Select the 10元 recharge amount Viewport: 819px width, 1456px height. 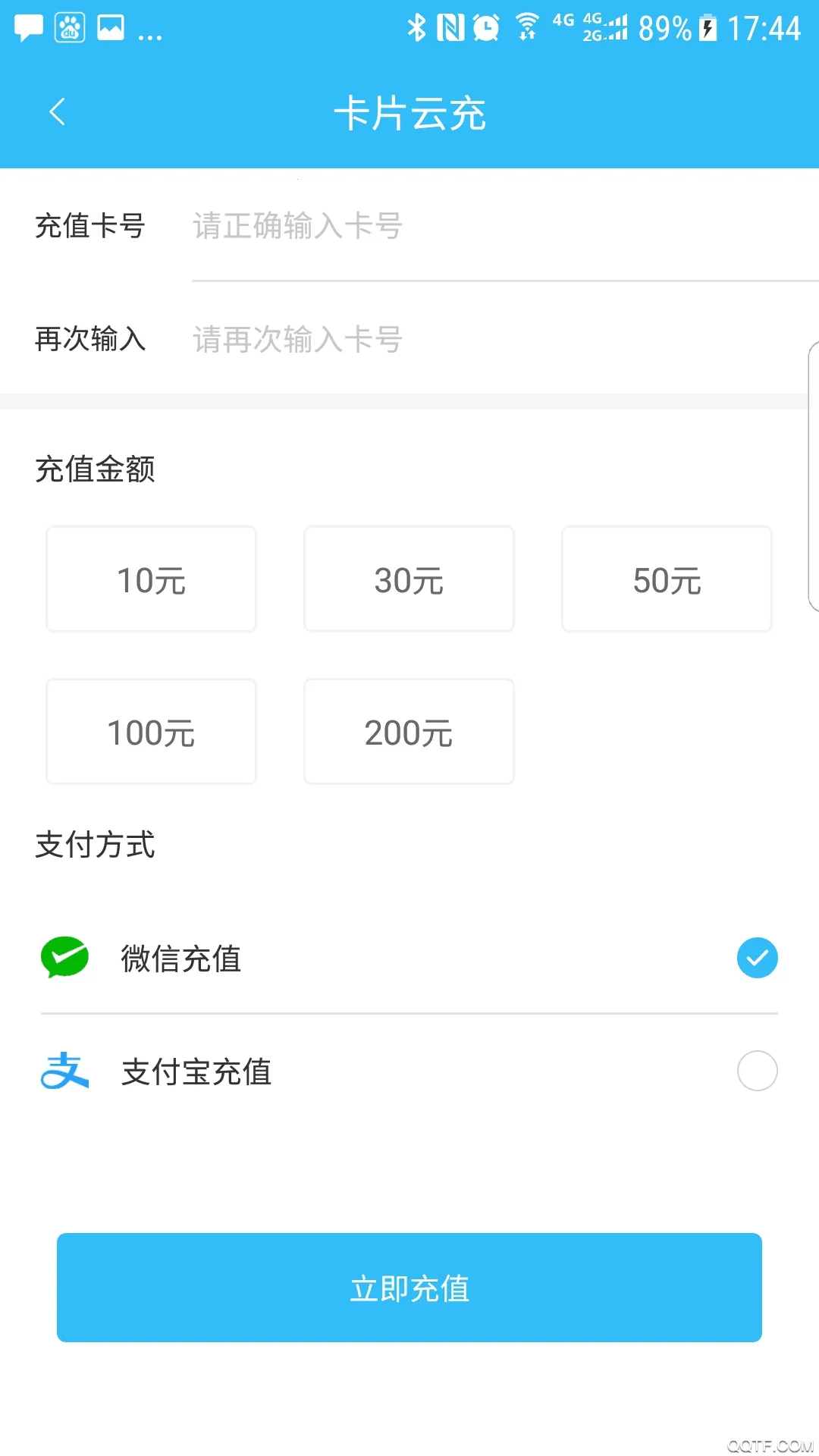[x=150, y=578]
